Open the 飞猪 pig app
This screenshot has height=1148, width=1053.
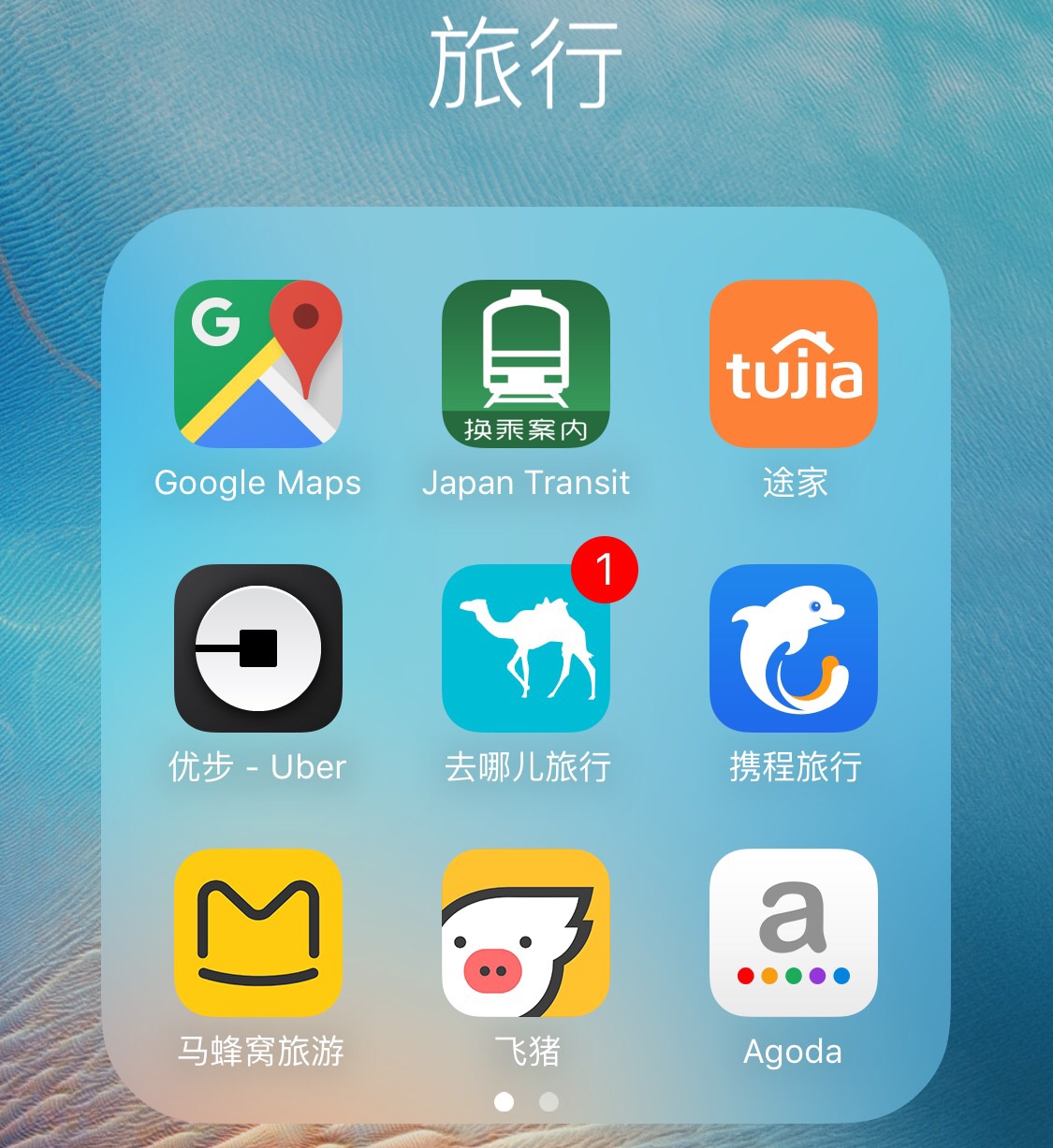tap(525, 932)
